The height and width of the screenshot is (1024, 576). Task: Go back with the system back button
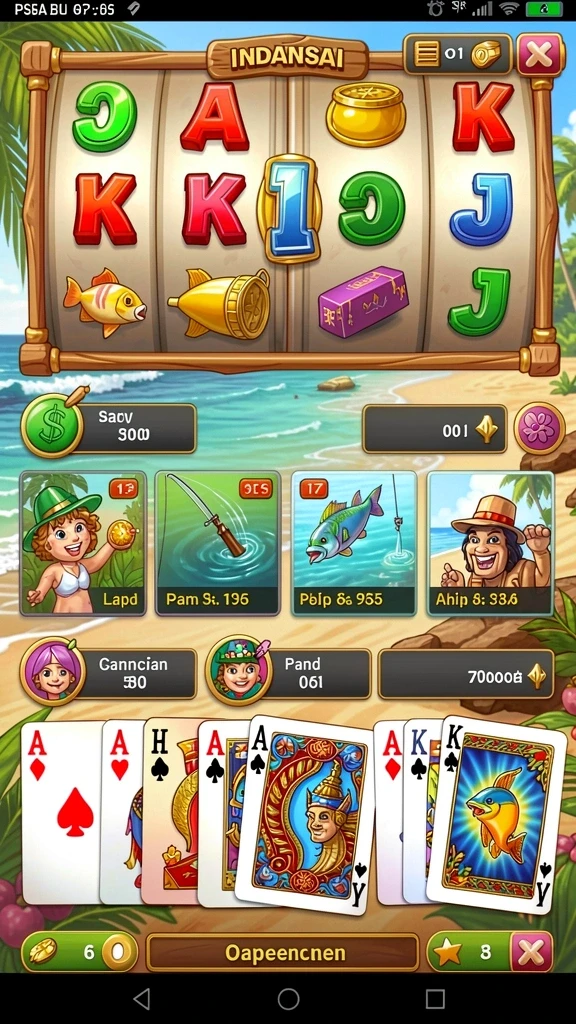[x=142, y=999]
